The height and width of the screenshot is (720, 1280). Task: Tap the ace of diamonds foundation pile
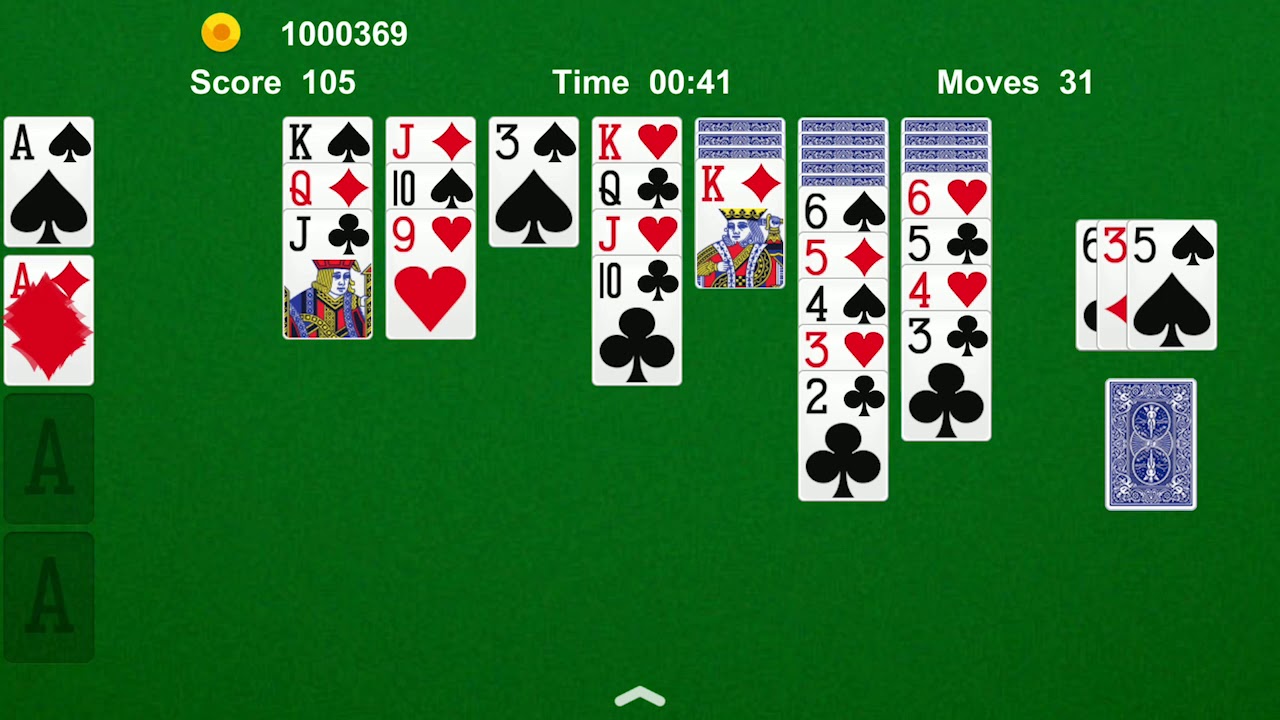49,320
